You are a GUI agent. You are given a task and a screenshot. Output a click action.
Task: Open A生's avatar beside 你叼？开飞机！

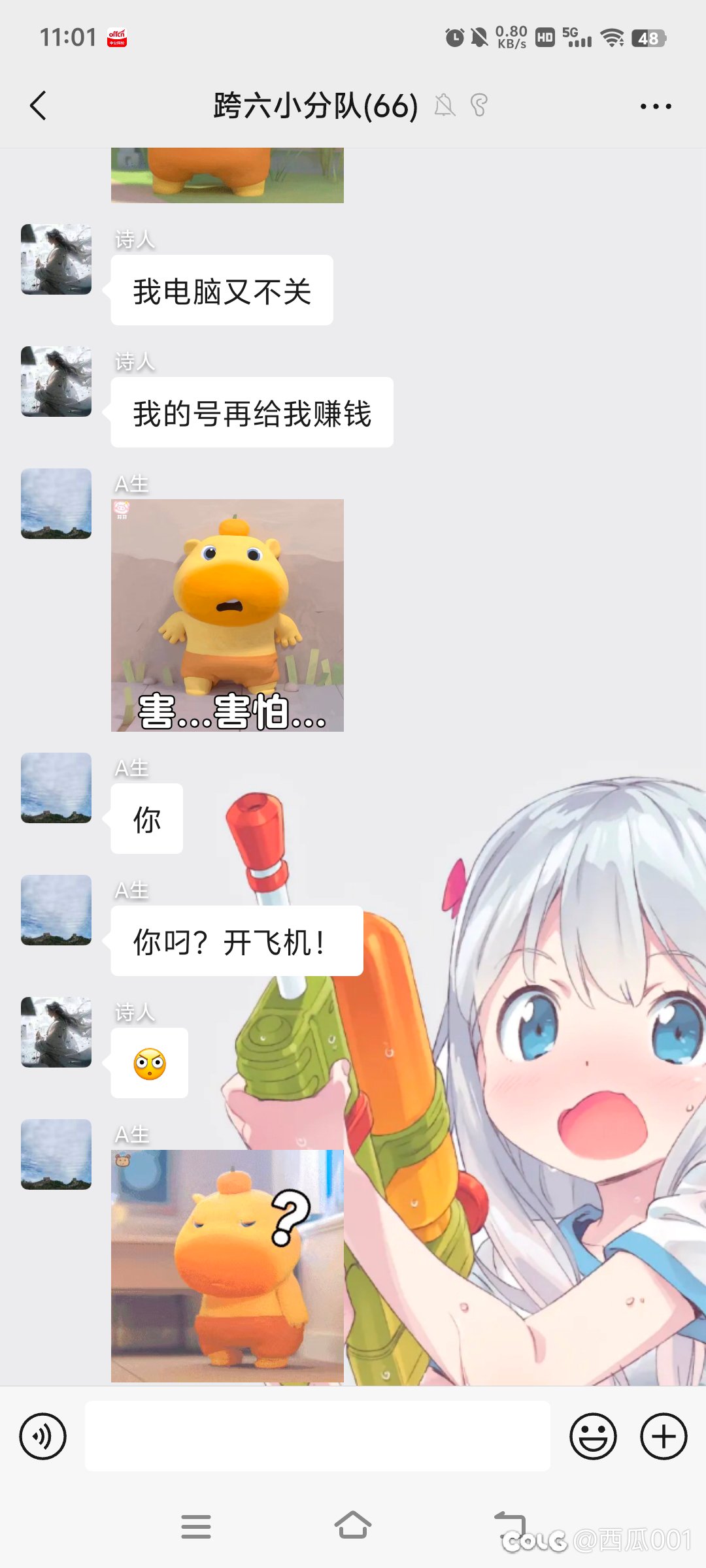56,910
